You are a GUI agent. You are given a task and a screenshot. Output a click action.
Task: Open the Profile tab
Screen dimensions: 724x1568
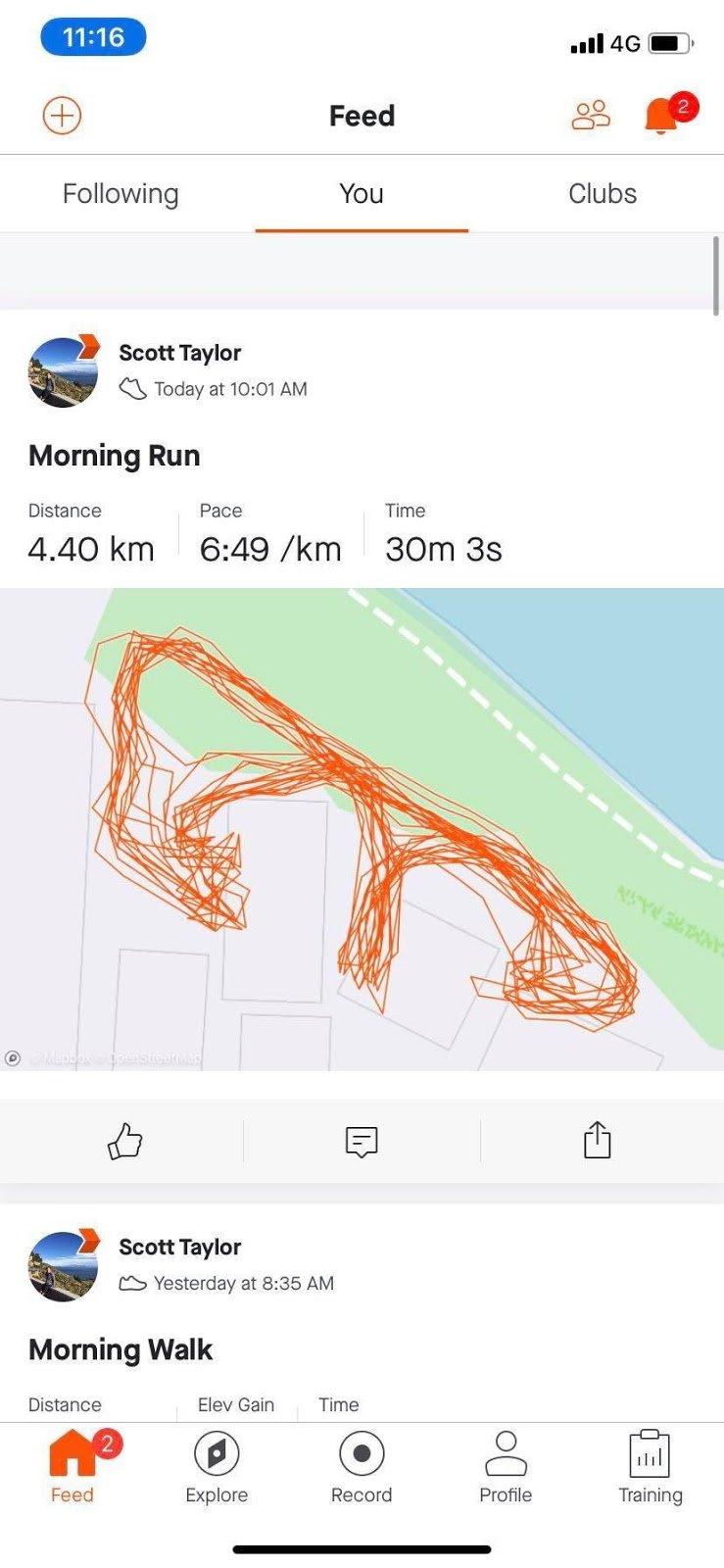pos(506,1466)
